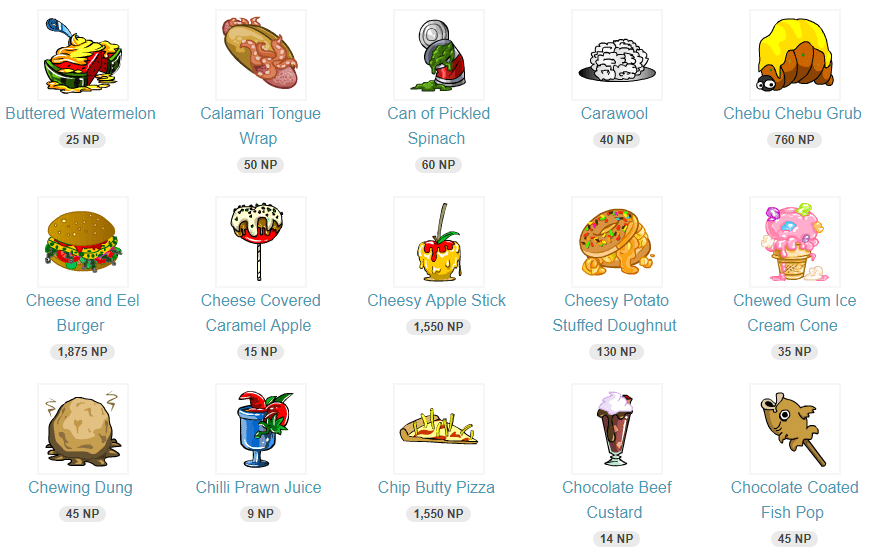Open Cheesy Potato Stuffed Doughnut
Screen dimensions: 875x554
click(x=615, y=242)
